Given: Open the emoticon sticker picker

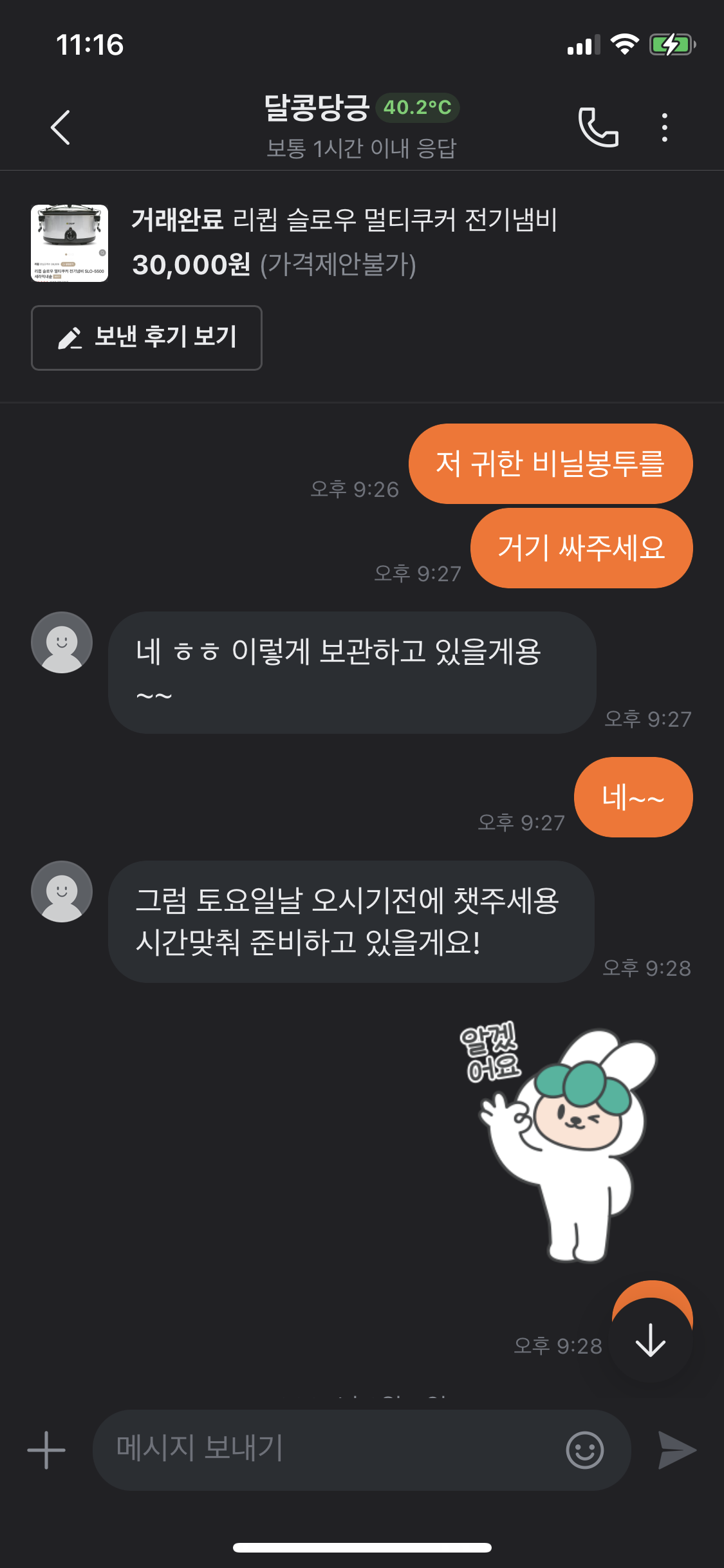Looking at the screenshot, I should tap(584, 1450).
